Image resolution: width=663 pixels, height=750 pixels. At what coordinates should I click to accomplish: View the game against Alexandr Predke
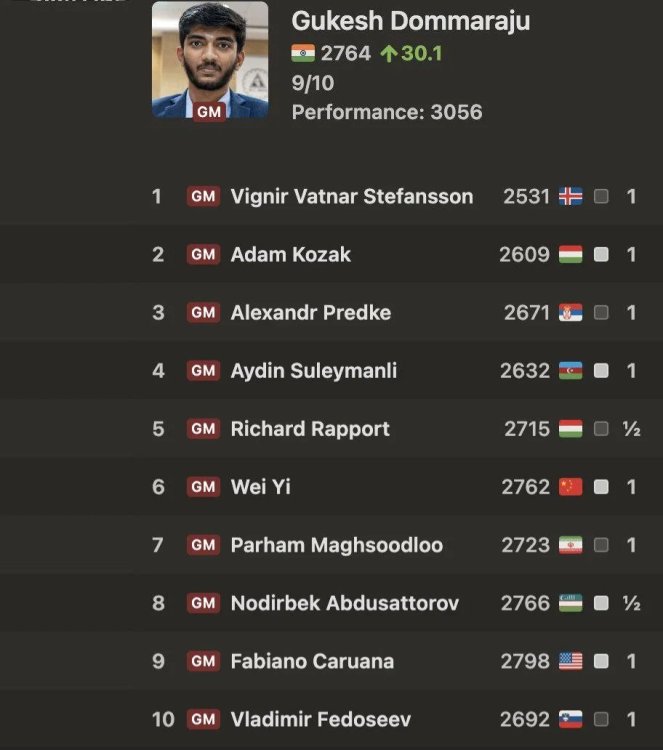point(310,313)
